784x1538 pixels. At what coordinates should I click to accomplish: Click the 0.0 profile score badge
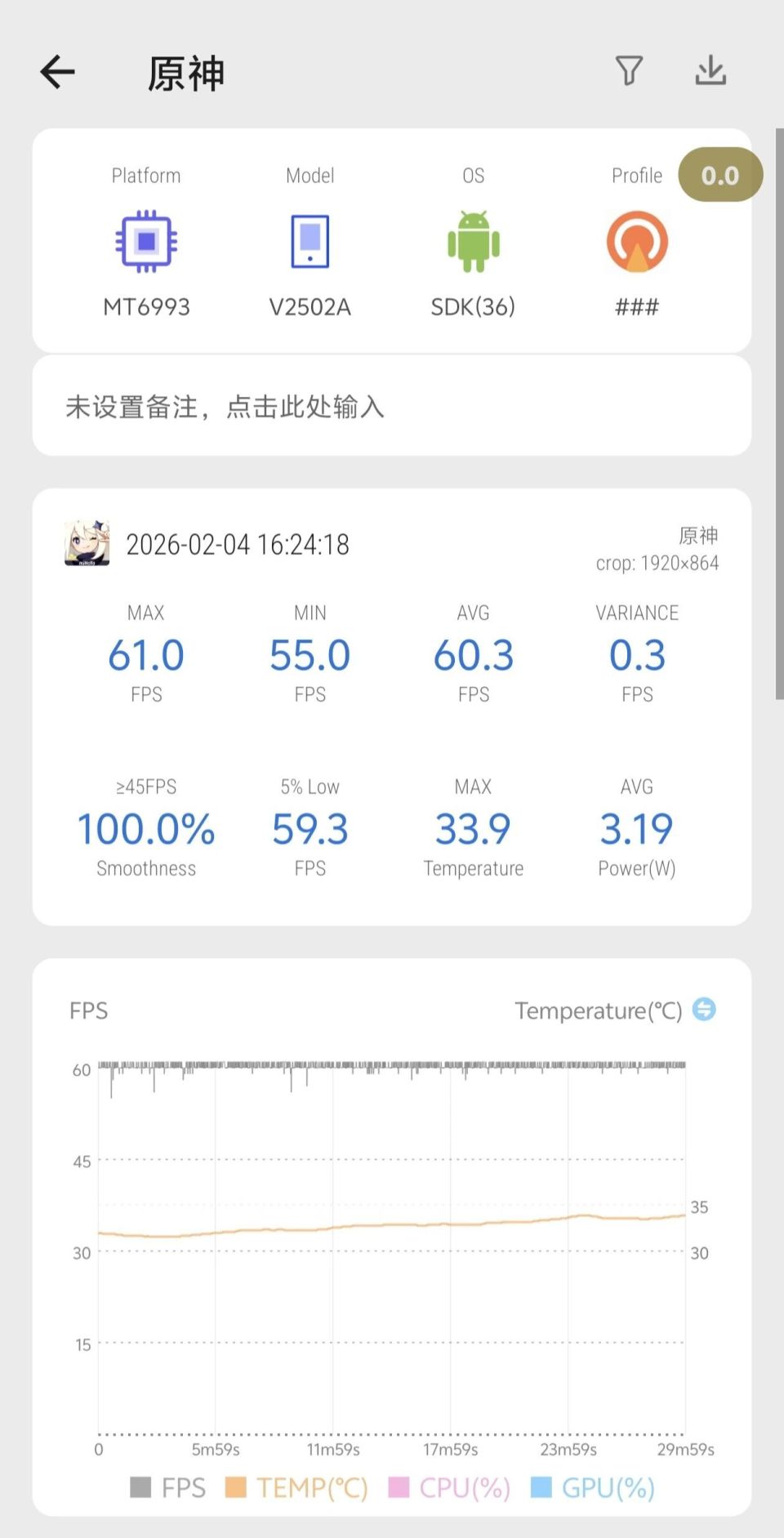click(719, 174)
